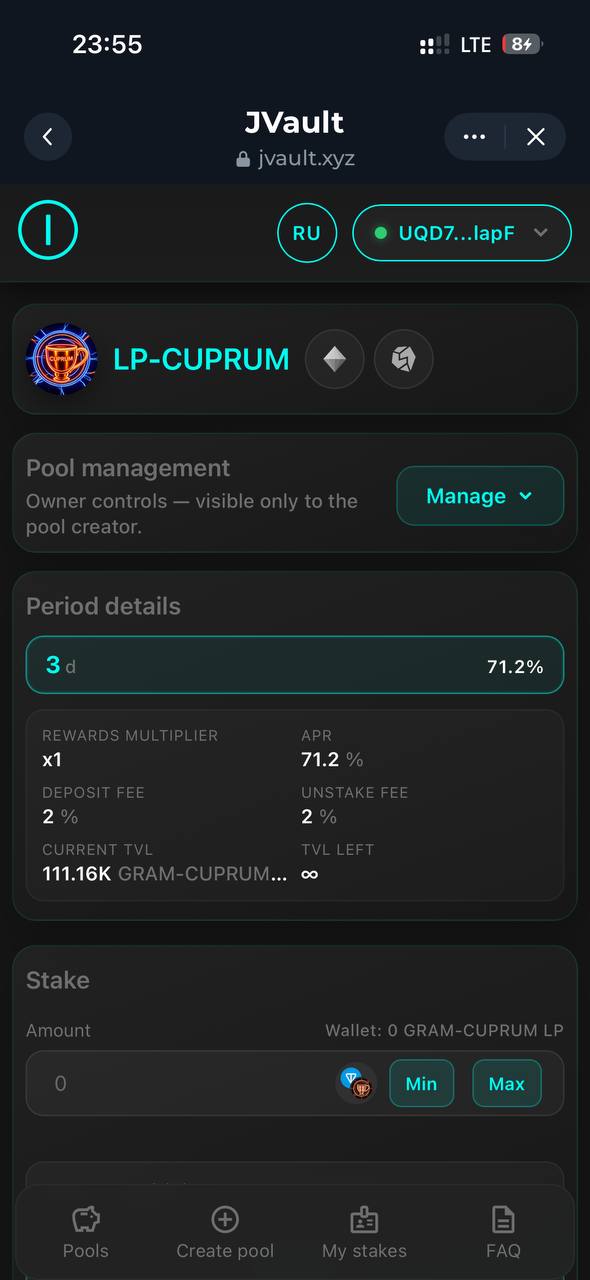Select the 3 d staking period

point(295,665)
